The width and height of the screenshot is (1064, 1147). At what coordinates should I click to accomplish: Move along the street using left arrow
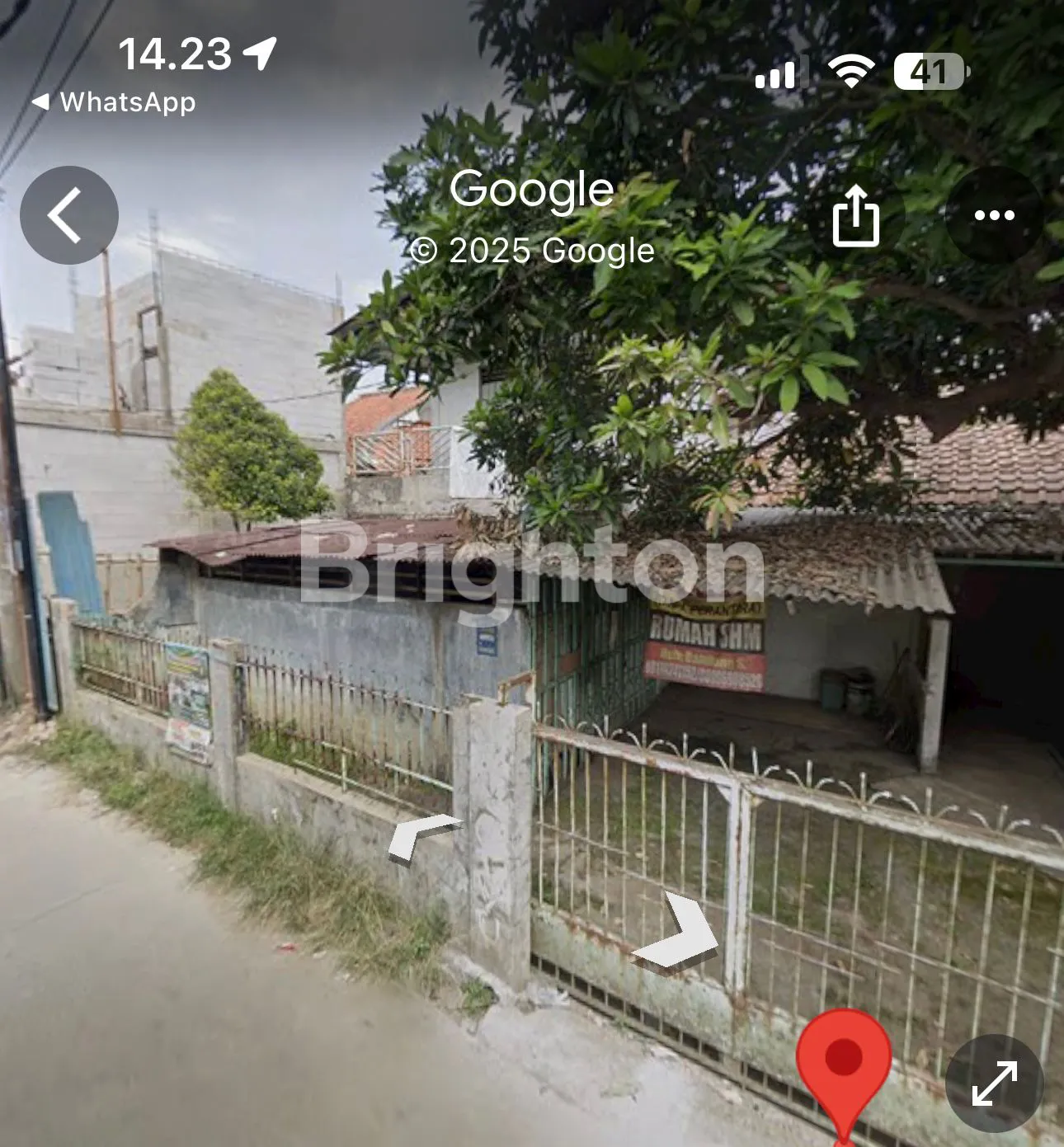(422, 836)
